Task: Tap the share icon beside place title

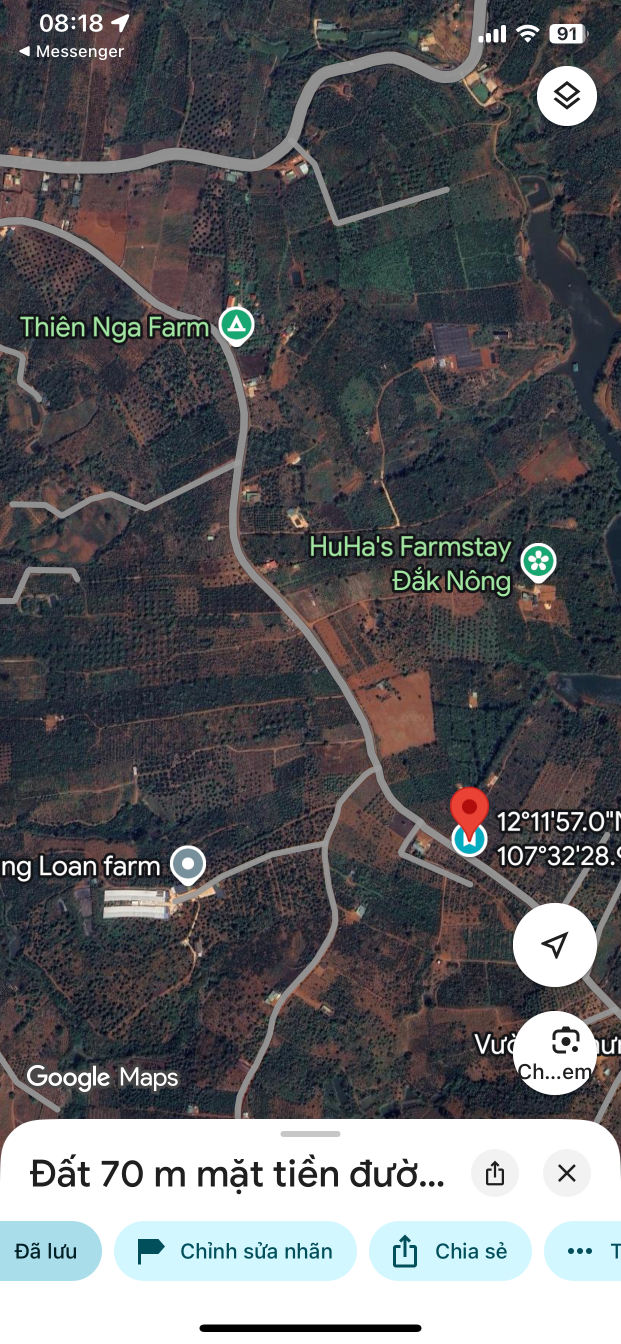Action: (x=495, y=1173)
